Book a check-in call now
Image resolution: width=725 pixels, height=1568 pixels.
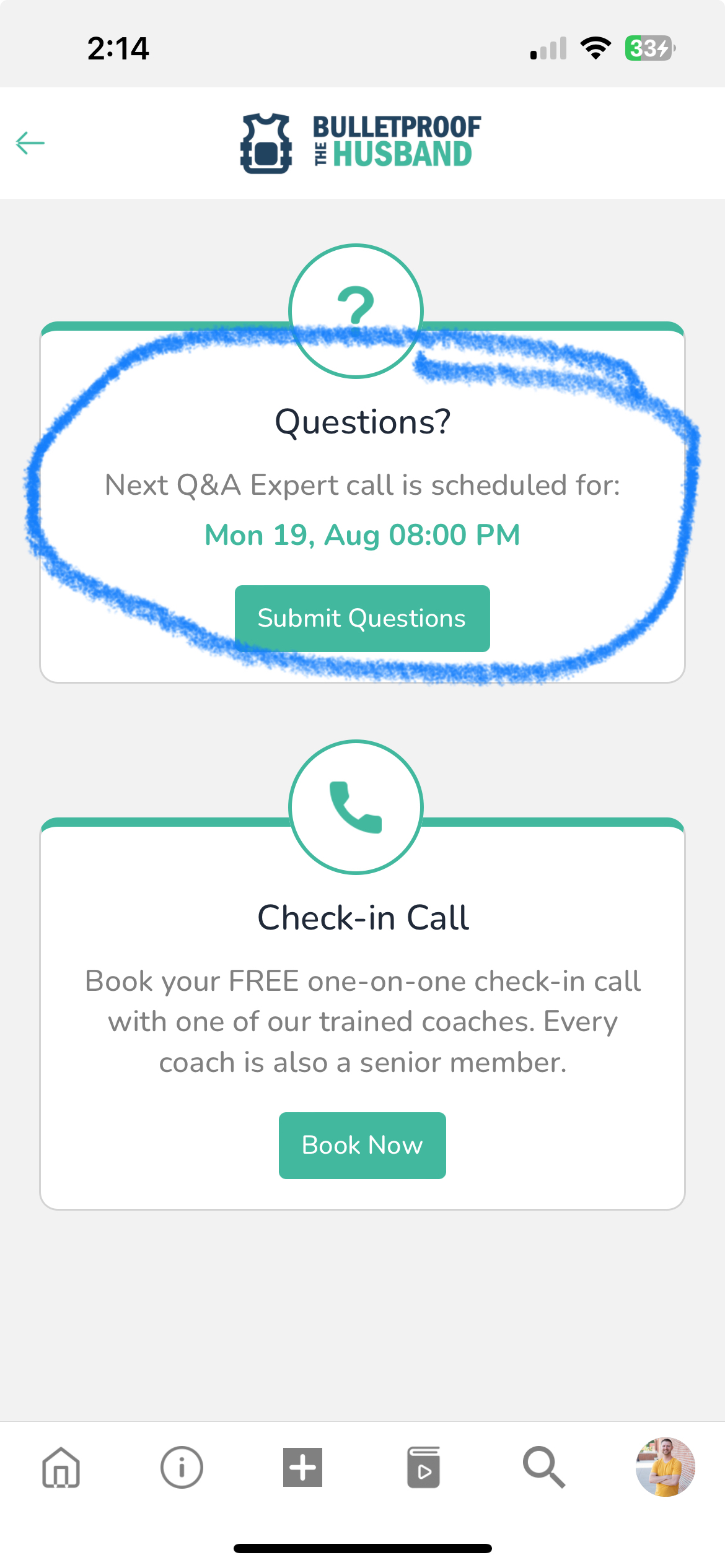pyautogui.click(x=362, y=1145)
